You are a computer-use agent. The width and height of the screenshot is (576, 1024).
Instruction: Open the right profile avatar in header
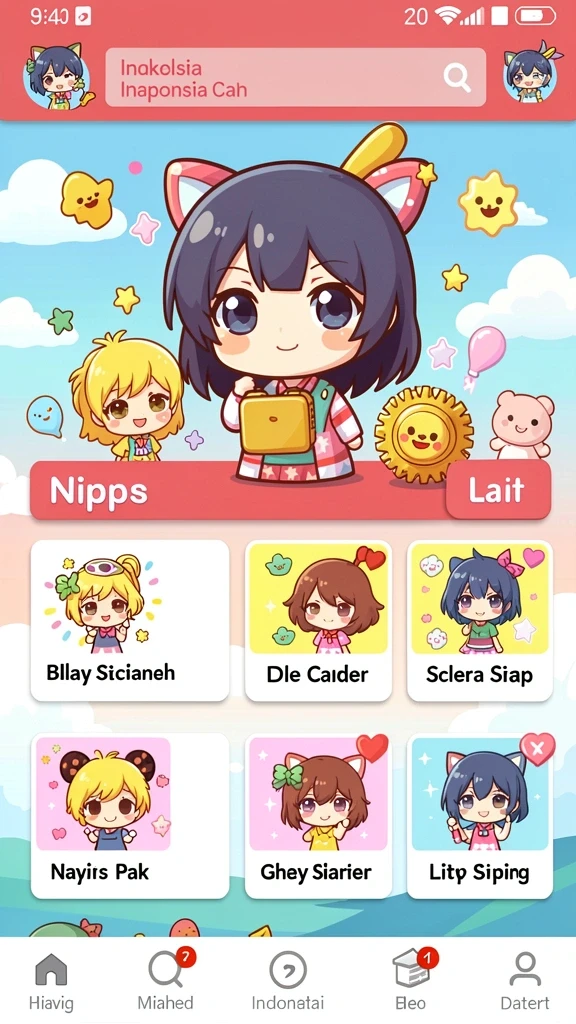(x=530, y=75)
